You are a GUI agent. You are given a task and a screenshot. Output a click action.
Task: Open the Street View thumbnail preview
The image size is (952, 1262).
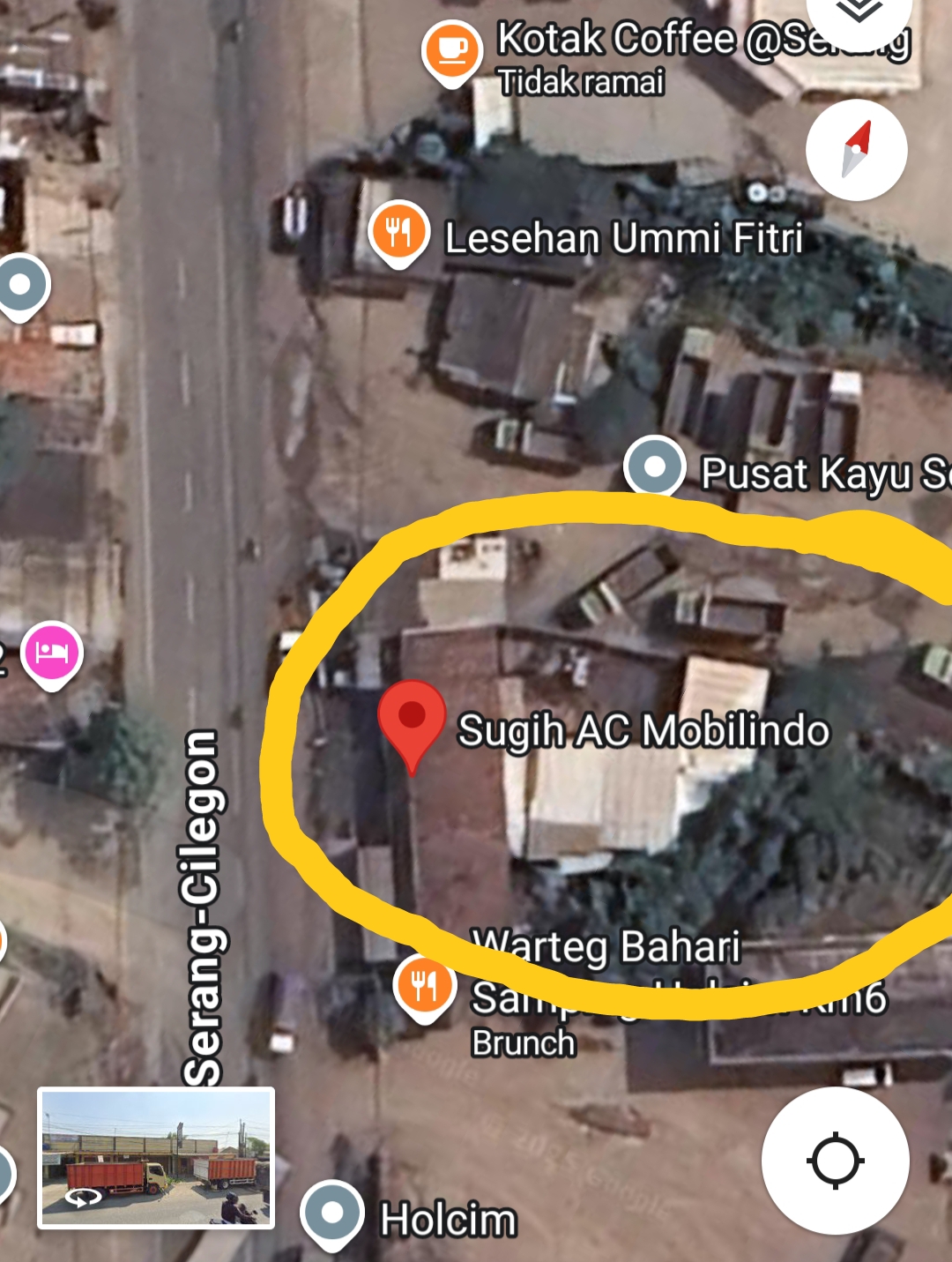(x=156, y=1157)
